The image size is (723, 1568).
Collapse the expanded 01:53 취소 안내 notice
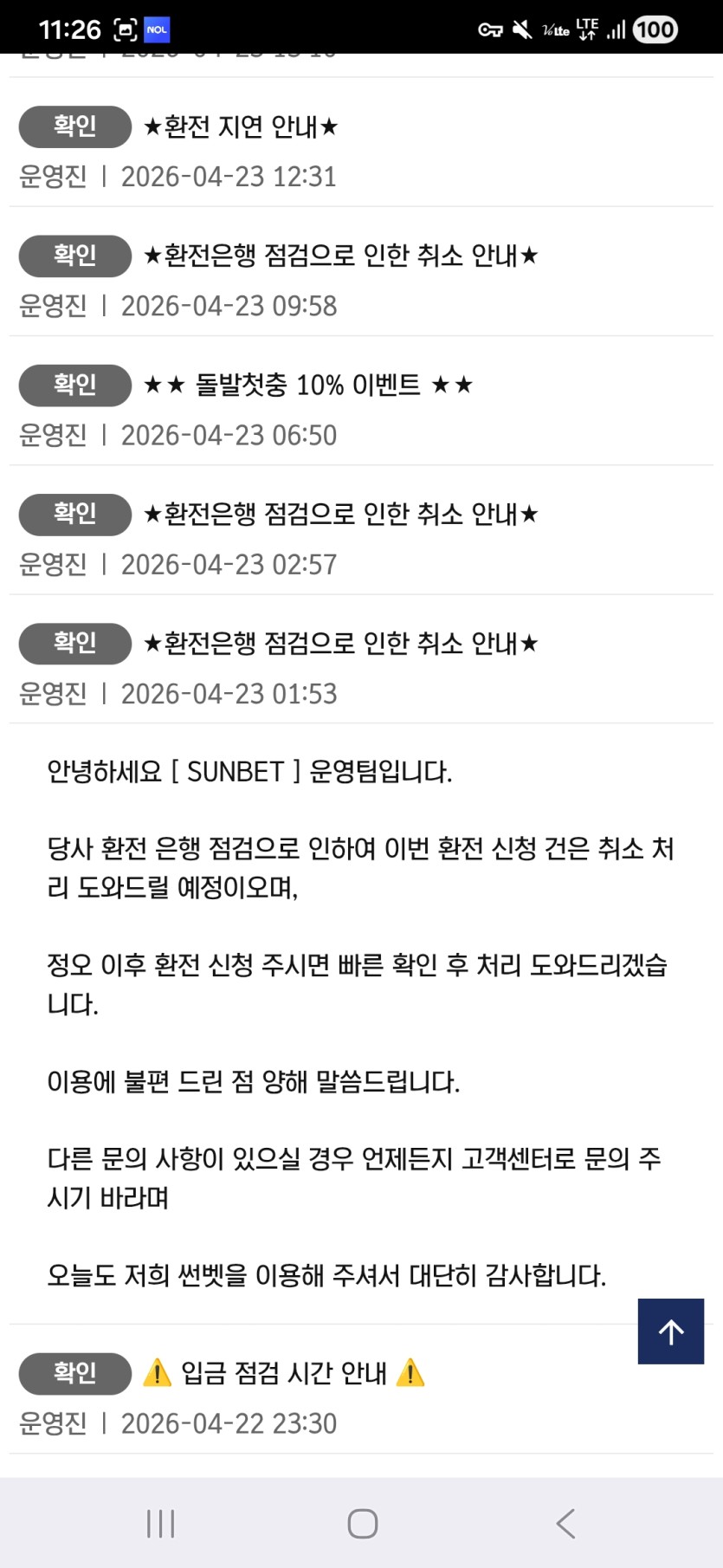pos(340,644)
